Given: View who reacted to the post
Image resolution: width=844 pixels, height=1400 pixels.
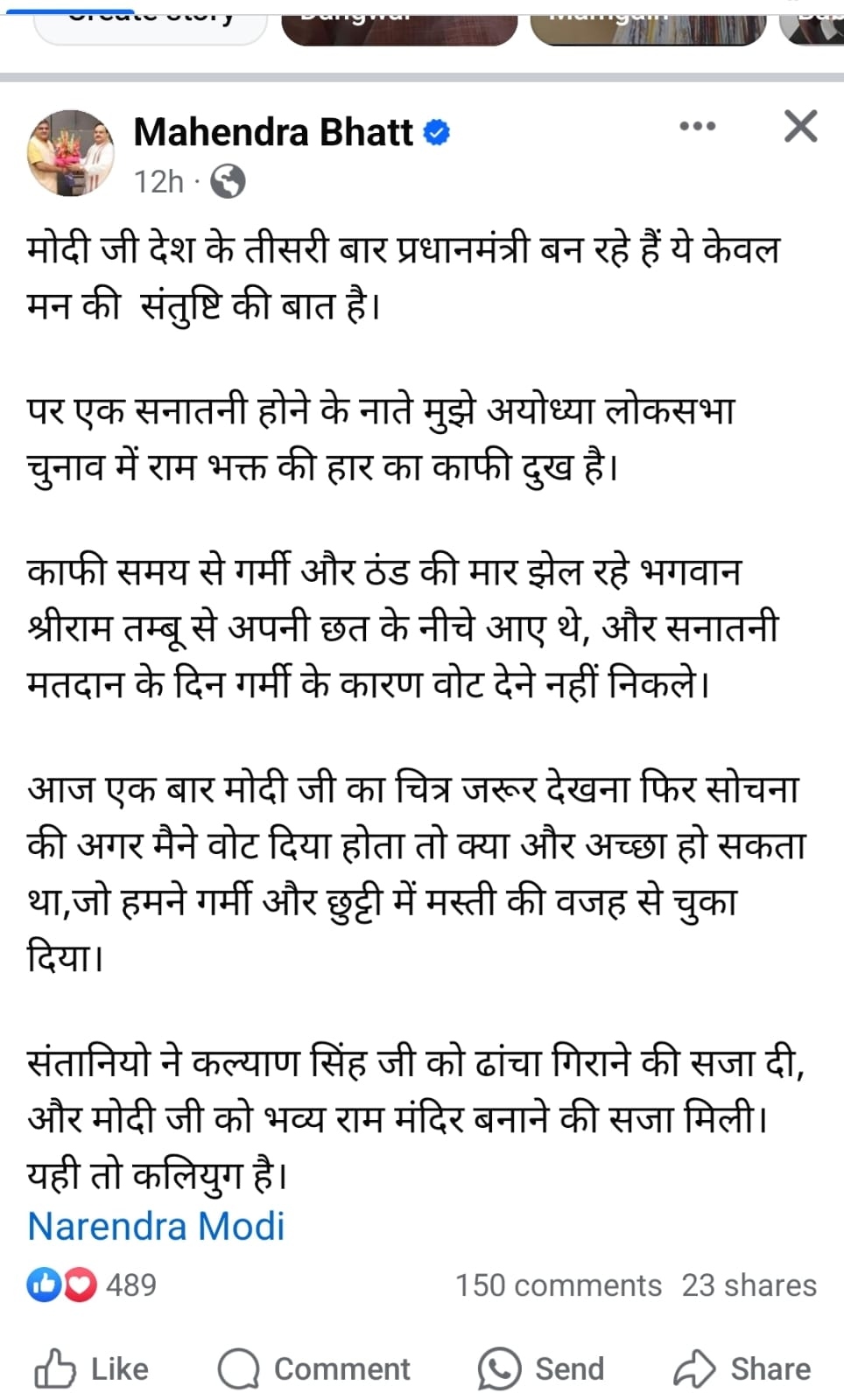Looking at the screenshot, I should coord(92,1284).
